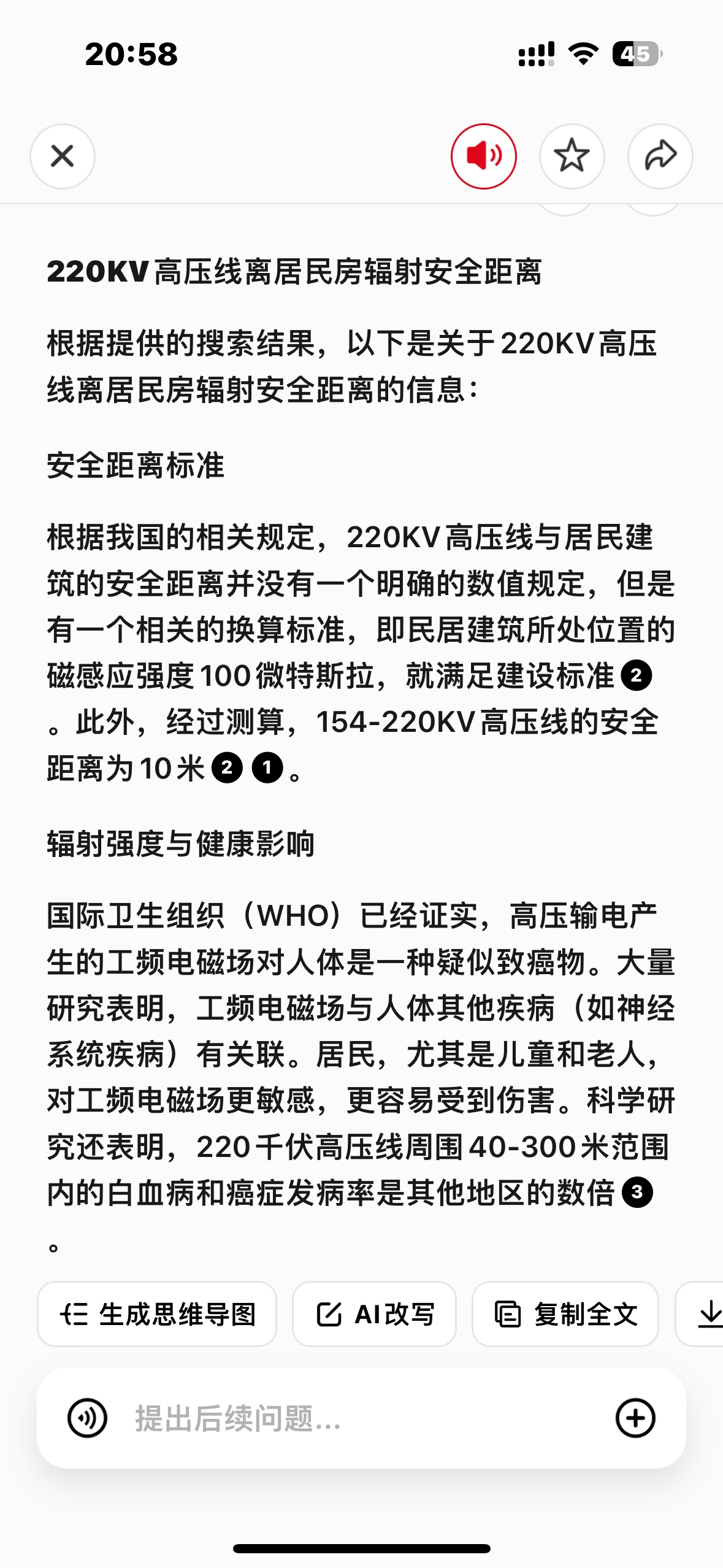Open citation 3 after 数倍
The image size is (723, 1568).
pyautogui.click(x=637, y=1193)
